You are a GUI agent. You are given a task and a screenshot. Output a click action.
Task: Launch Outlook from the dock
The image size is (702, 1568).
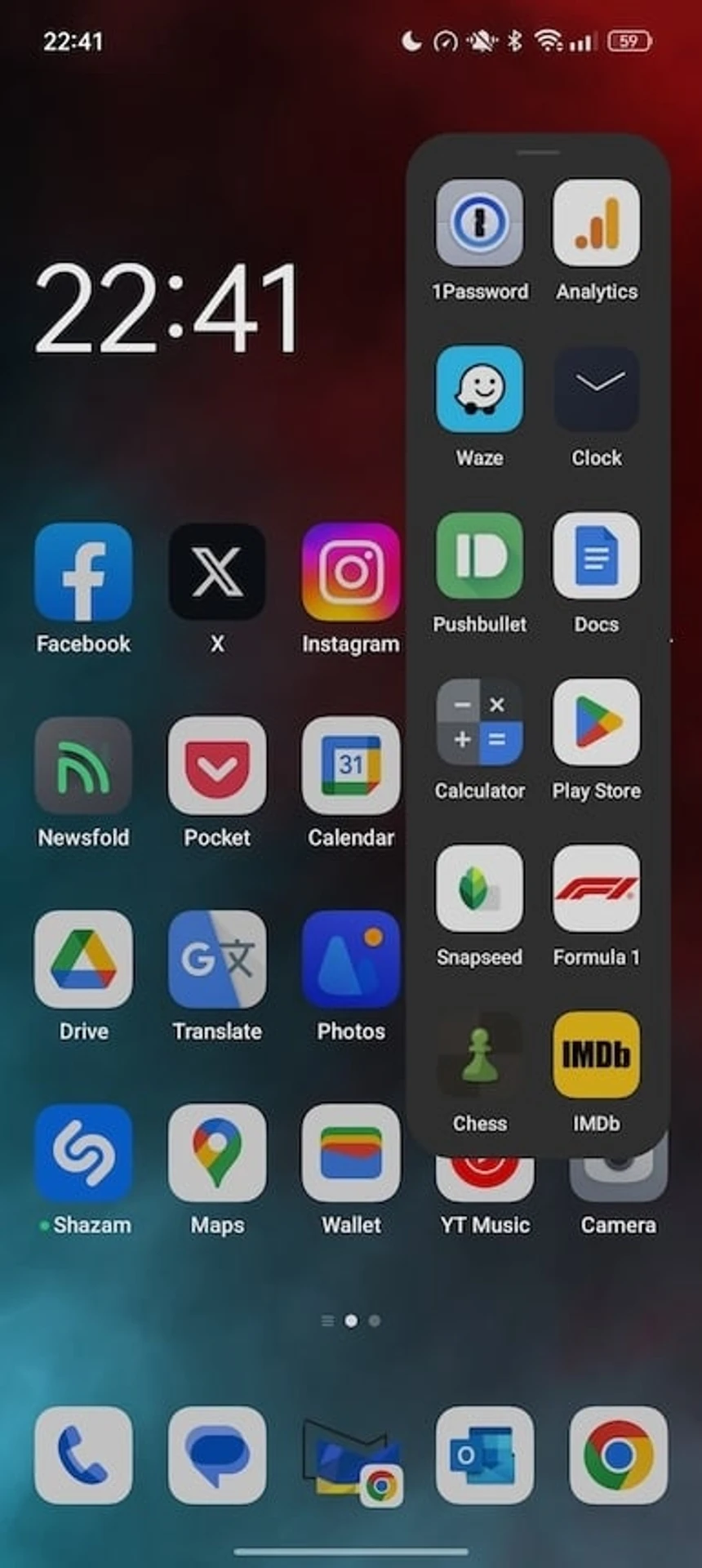(485, 1455)
